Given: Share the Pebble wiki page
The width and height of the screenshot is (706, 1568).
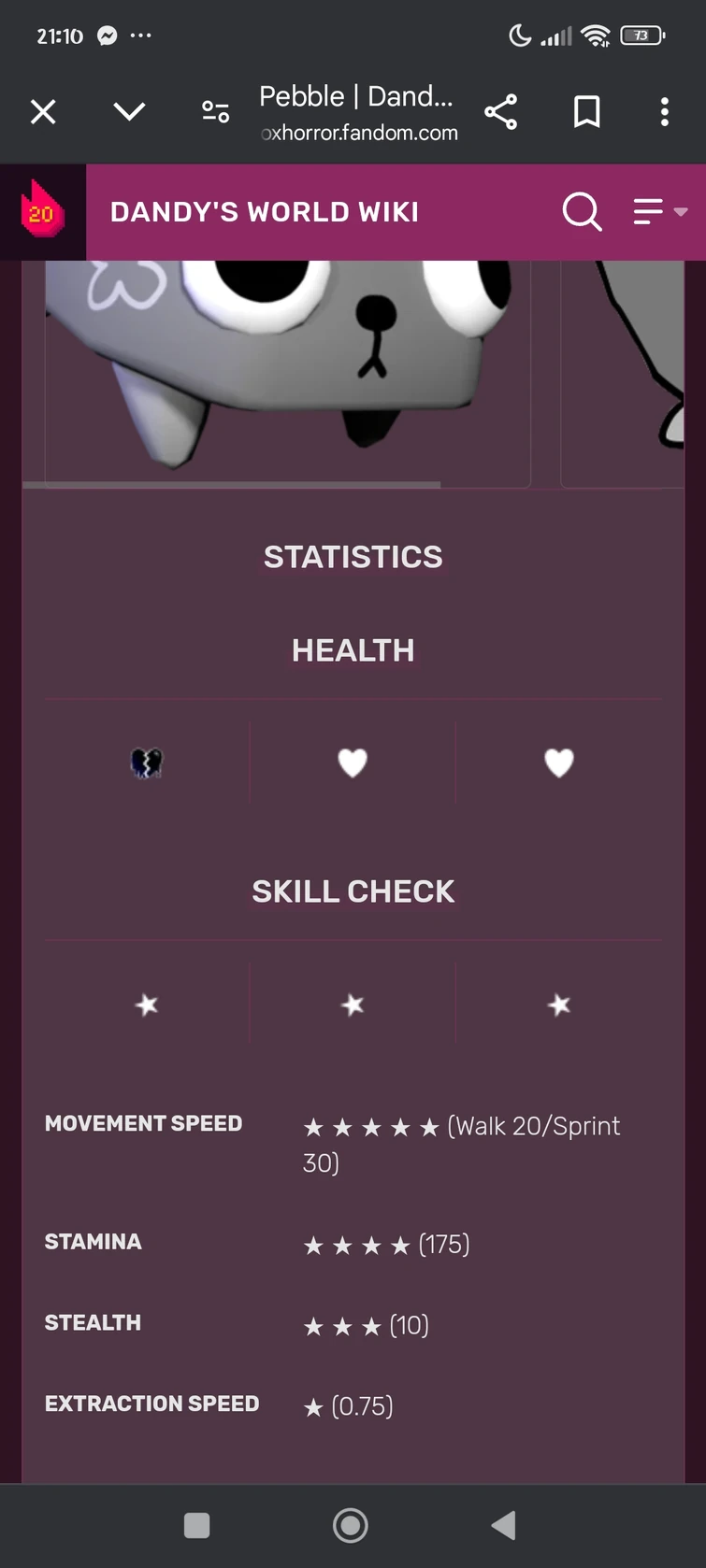Looking at the screenshot, I should click(x=501, y=111).
